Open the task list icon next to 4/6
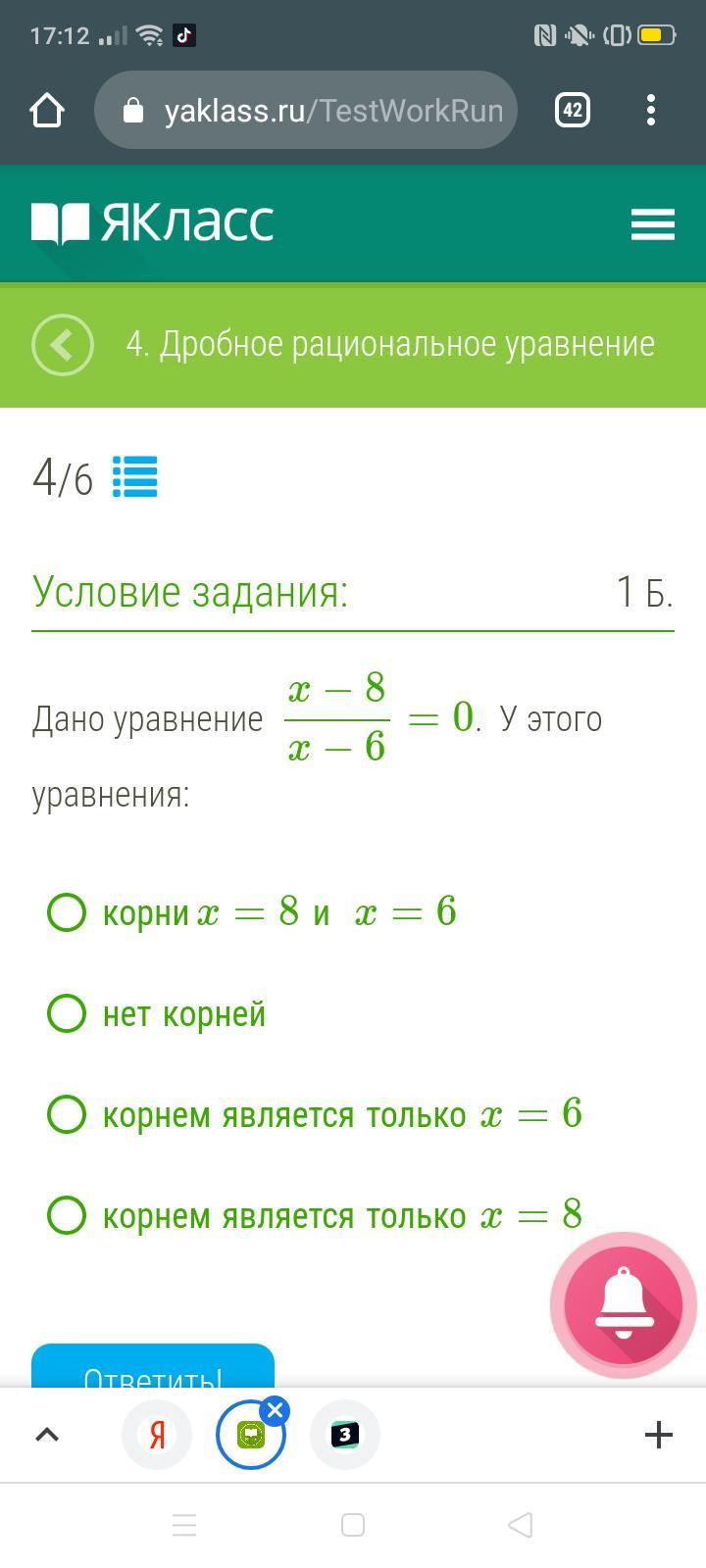The height and width of the screenshot is (1568, 706). pyautogui.click(x=135, y=478)
